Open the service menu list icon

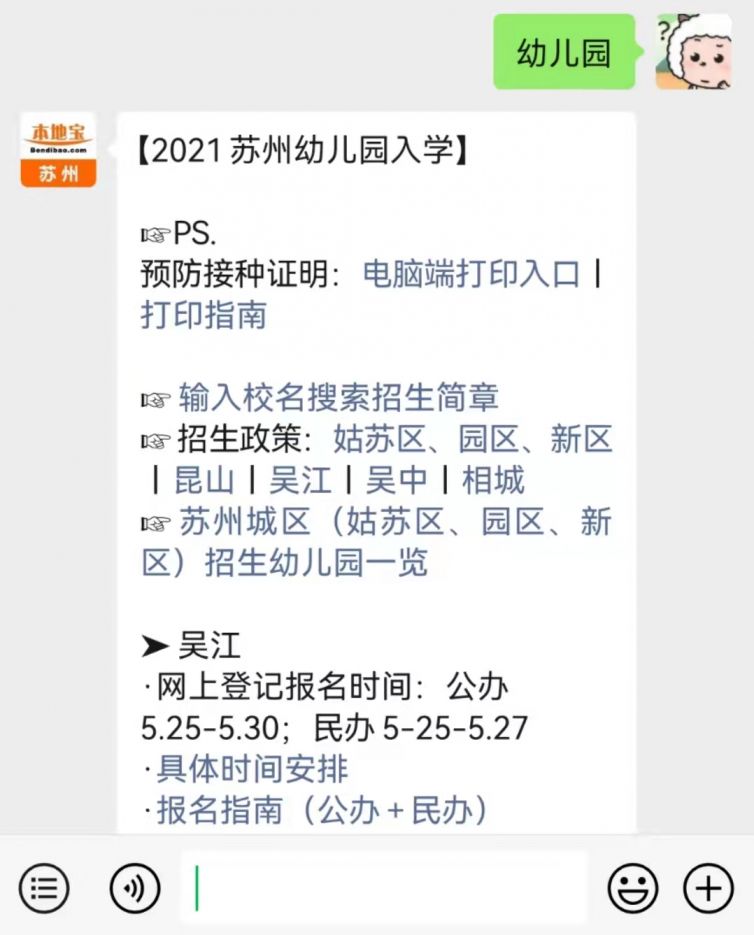(45, 887)
